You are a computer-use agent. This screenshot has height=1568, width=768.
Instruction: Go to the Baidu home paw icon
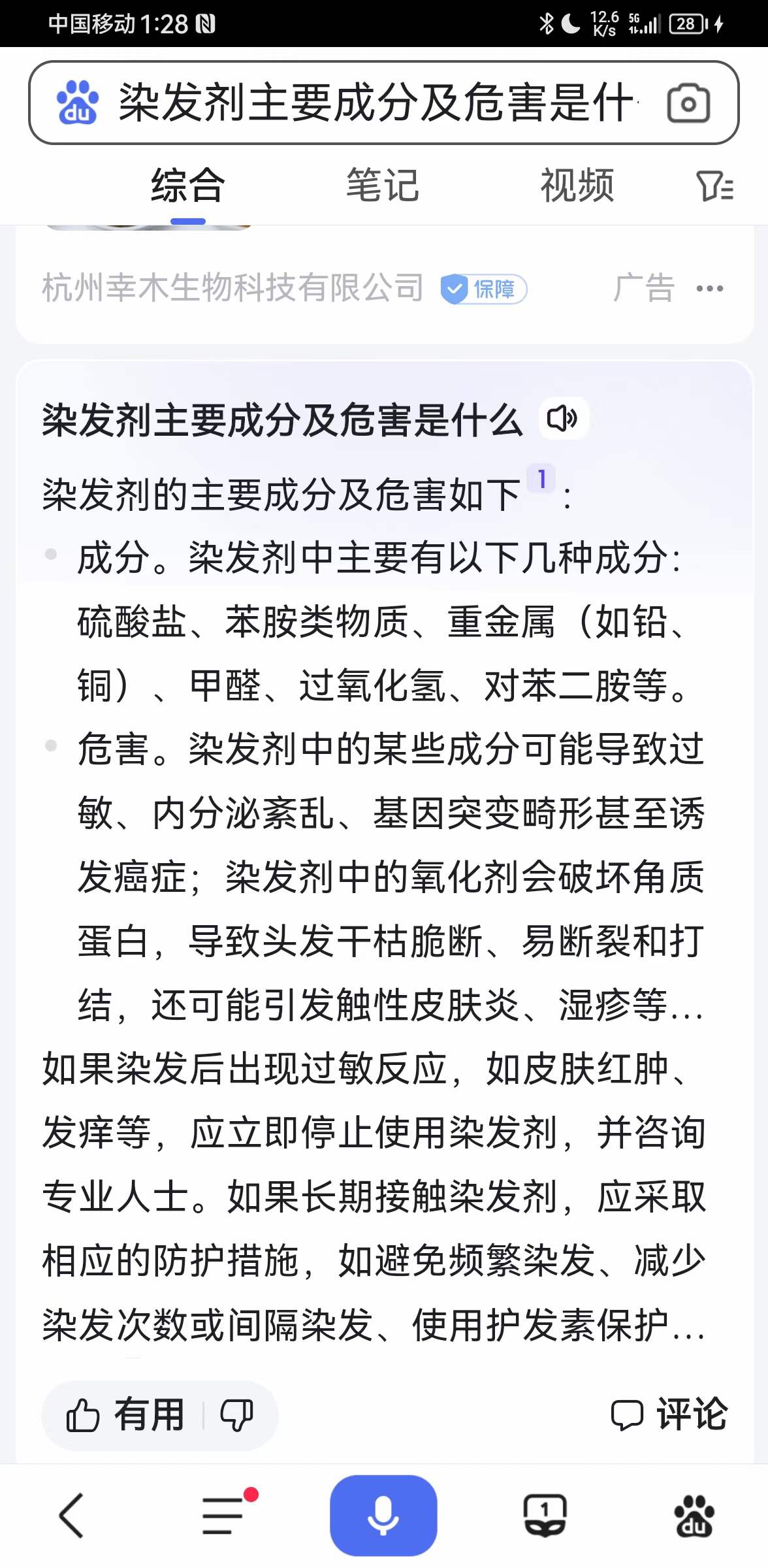pyautogui.click(x=694, y=1516)
